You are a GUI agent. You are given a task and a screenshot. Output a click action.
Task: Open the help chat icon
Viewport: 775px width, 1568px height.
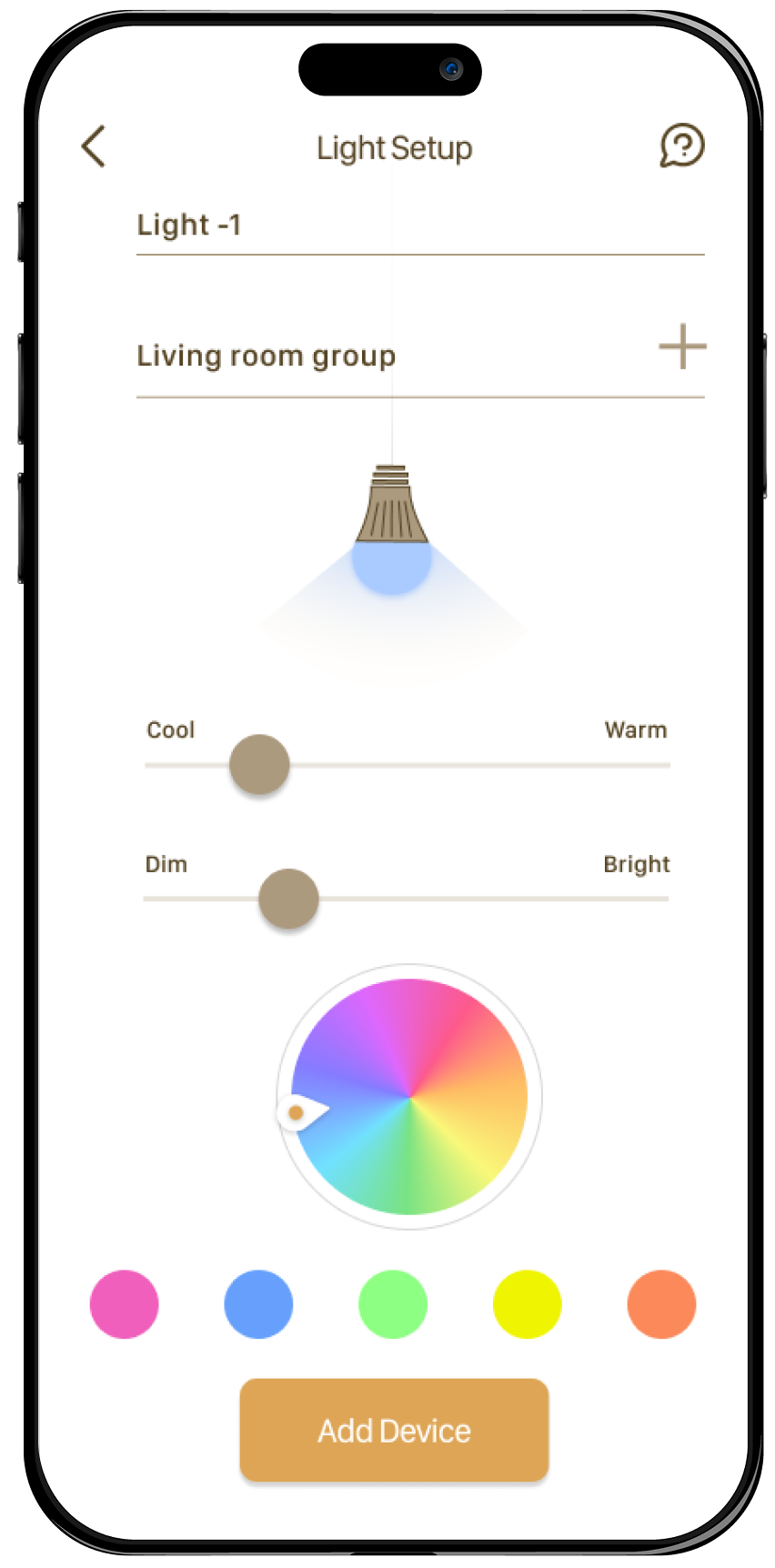pos(682,146)
